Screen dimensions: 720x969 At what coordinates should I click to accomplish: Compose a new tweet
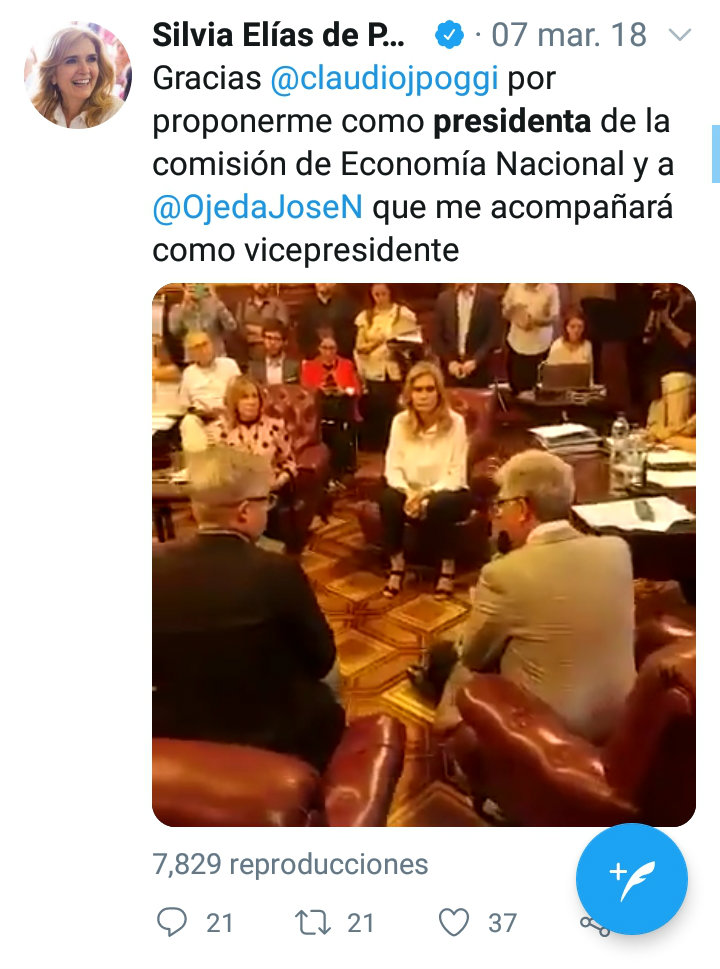click(632, 880)
